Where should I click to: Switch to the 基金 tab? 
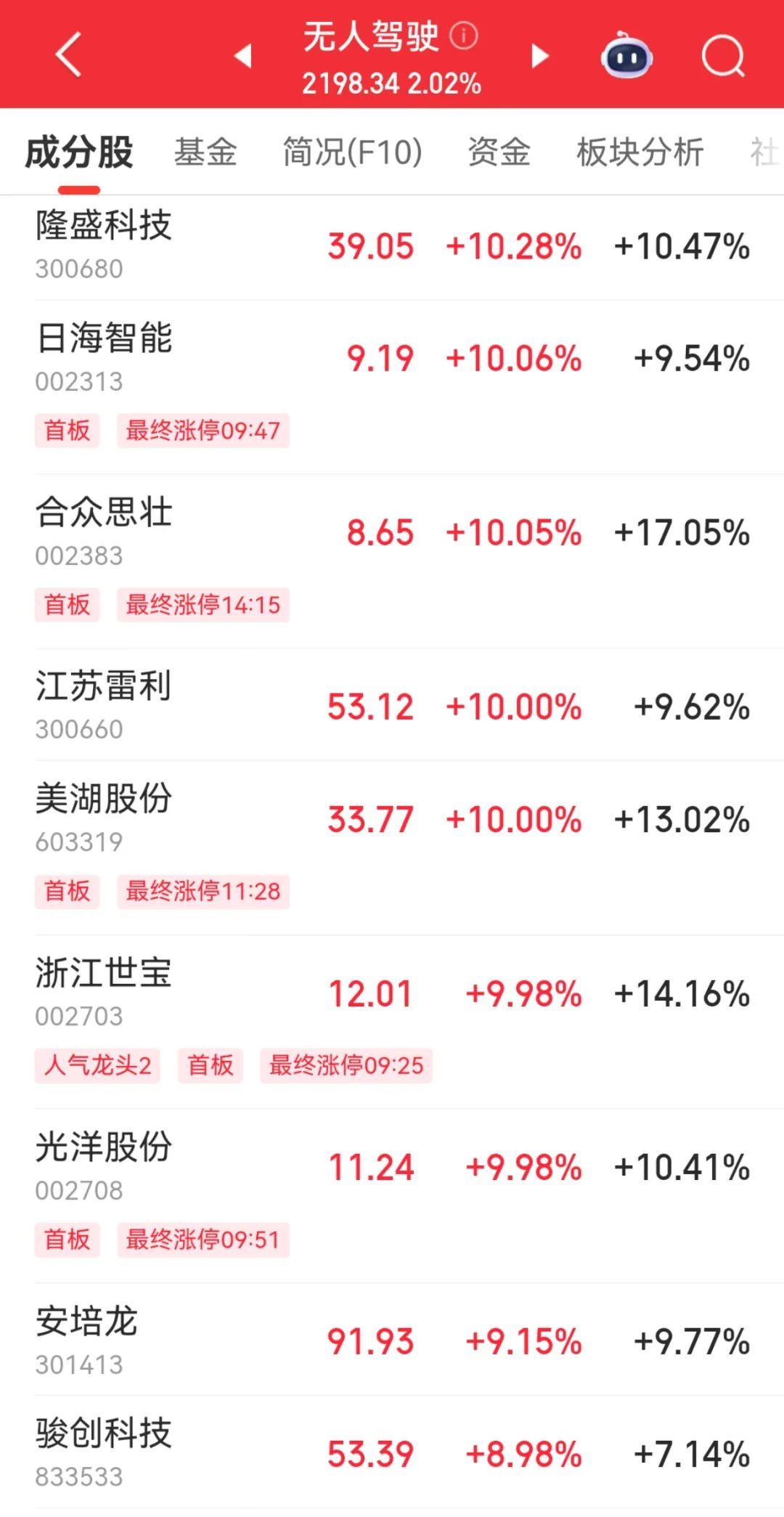click(x=205, y=152)
